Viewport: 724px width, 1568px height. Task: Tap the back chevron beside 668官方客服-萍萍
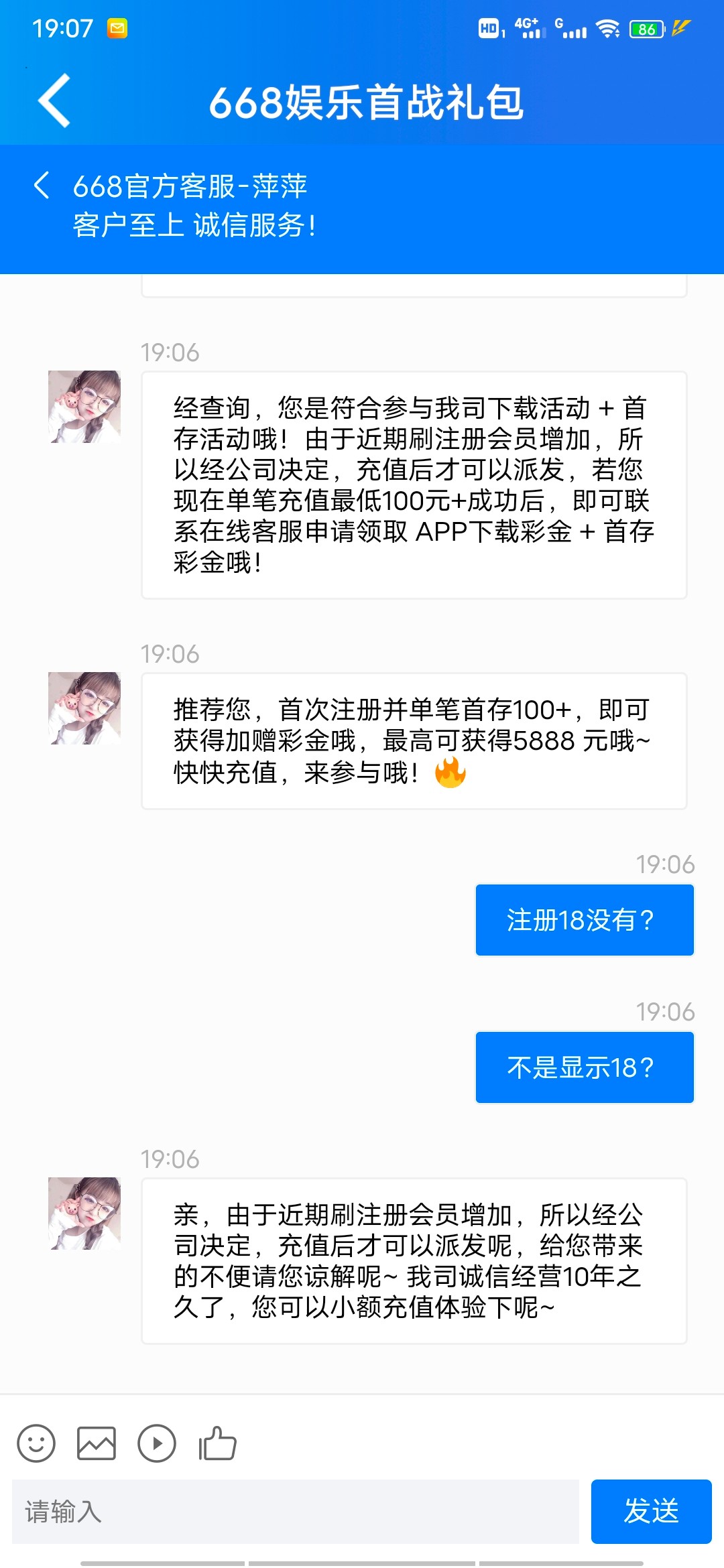[x=42, y=186]
